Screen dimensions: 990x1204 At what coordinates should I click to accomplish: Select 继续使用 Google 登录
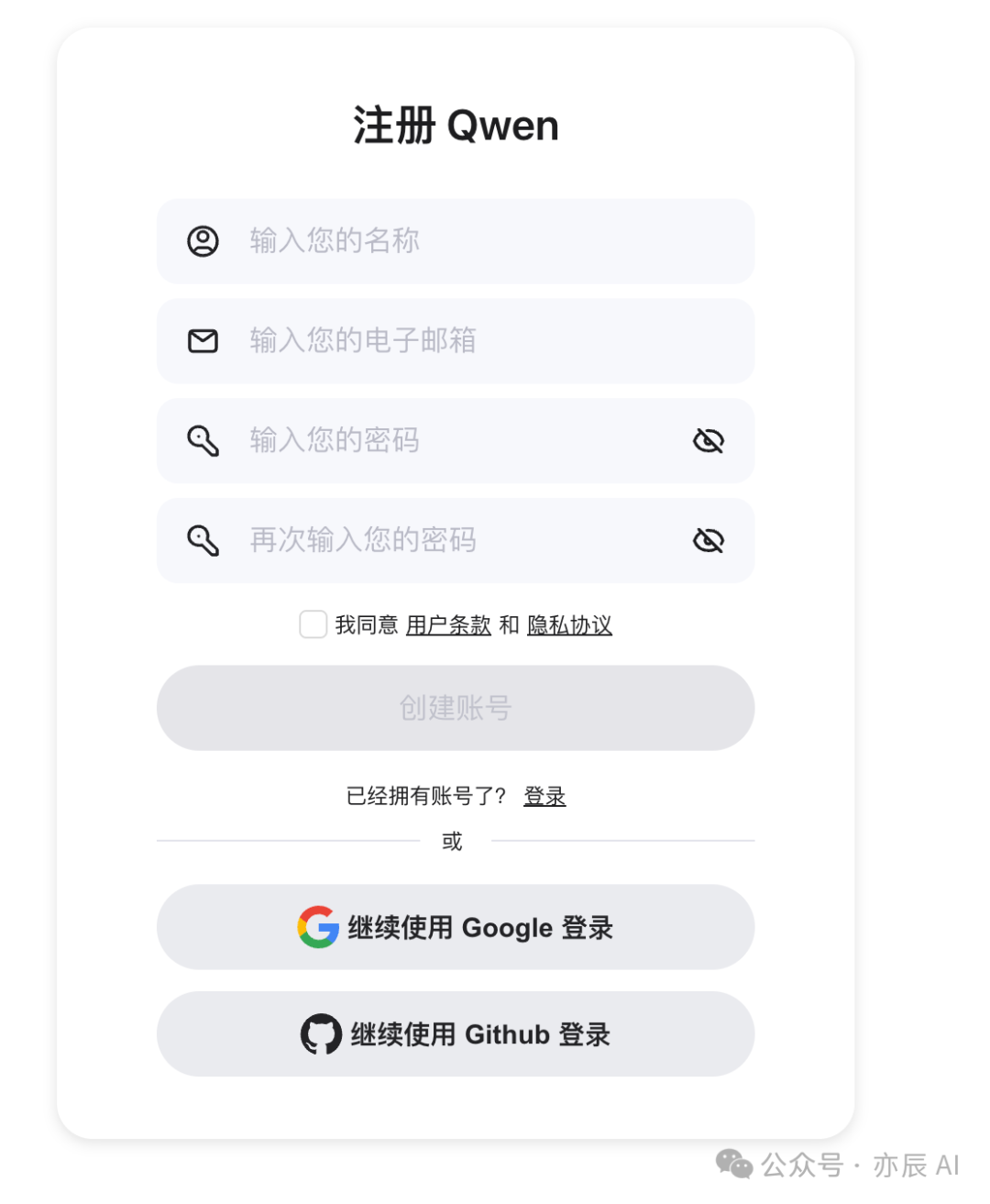tap(456, 927)
